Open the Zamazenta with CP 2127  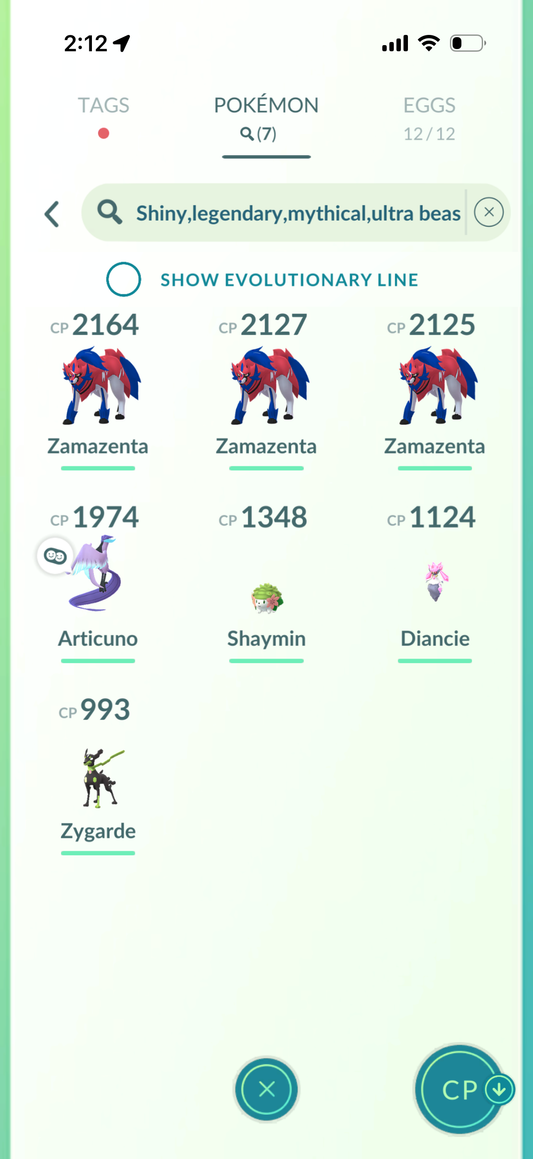[266, 390]
